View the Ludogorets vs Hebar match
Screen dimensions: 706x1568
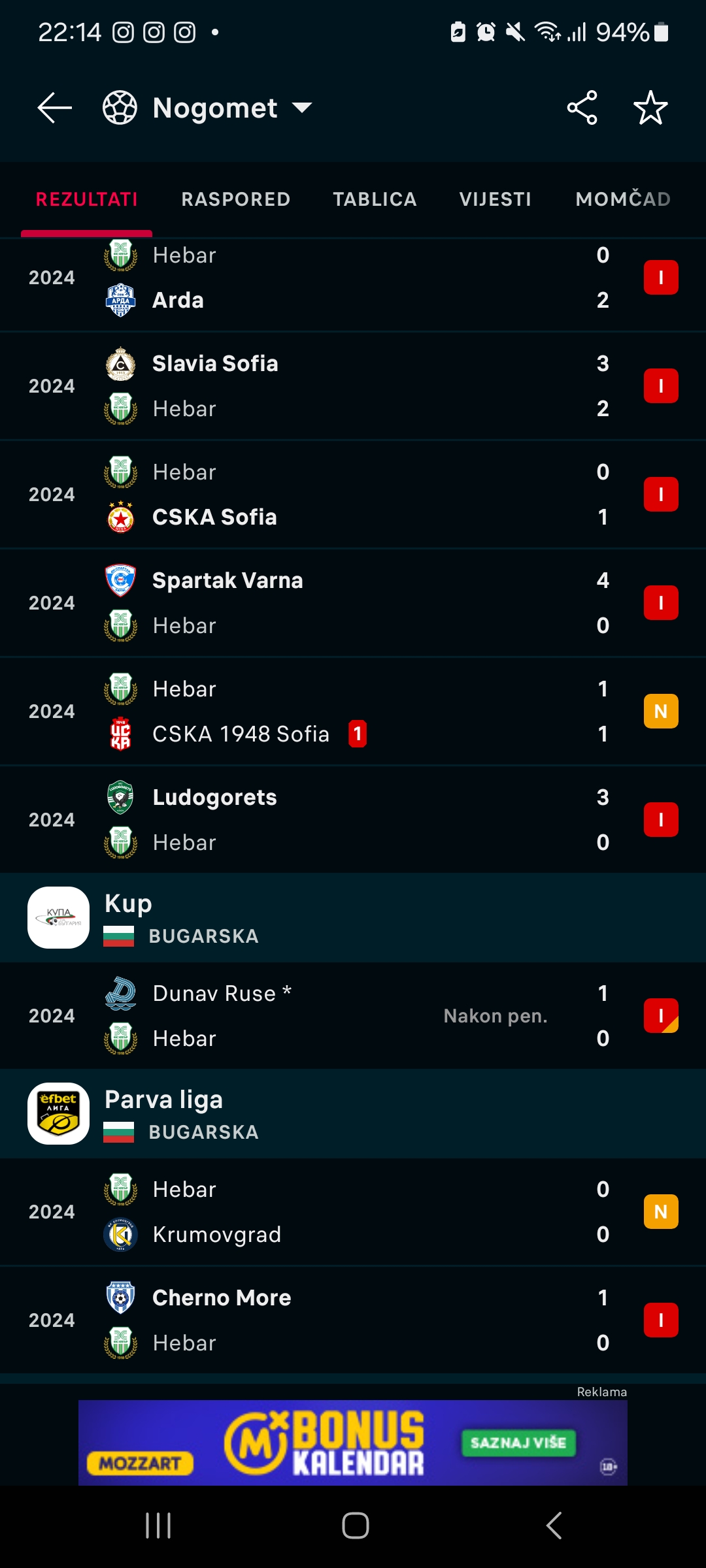pyautogui.click(x=353, y=820)
